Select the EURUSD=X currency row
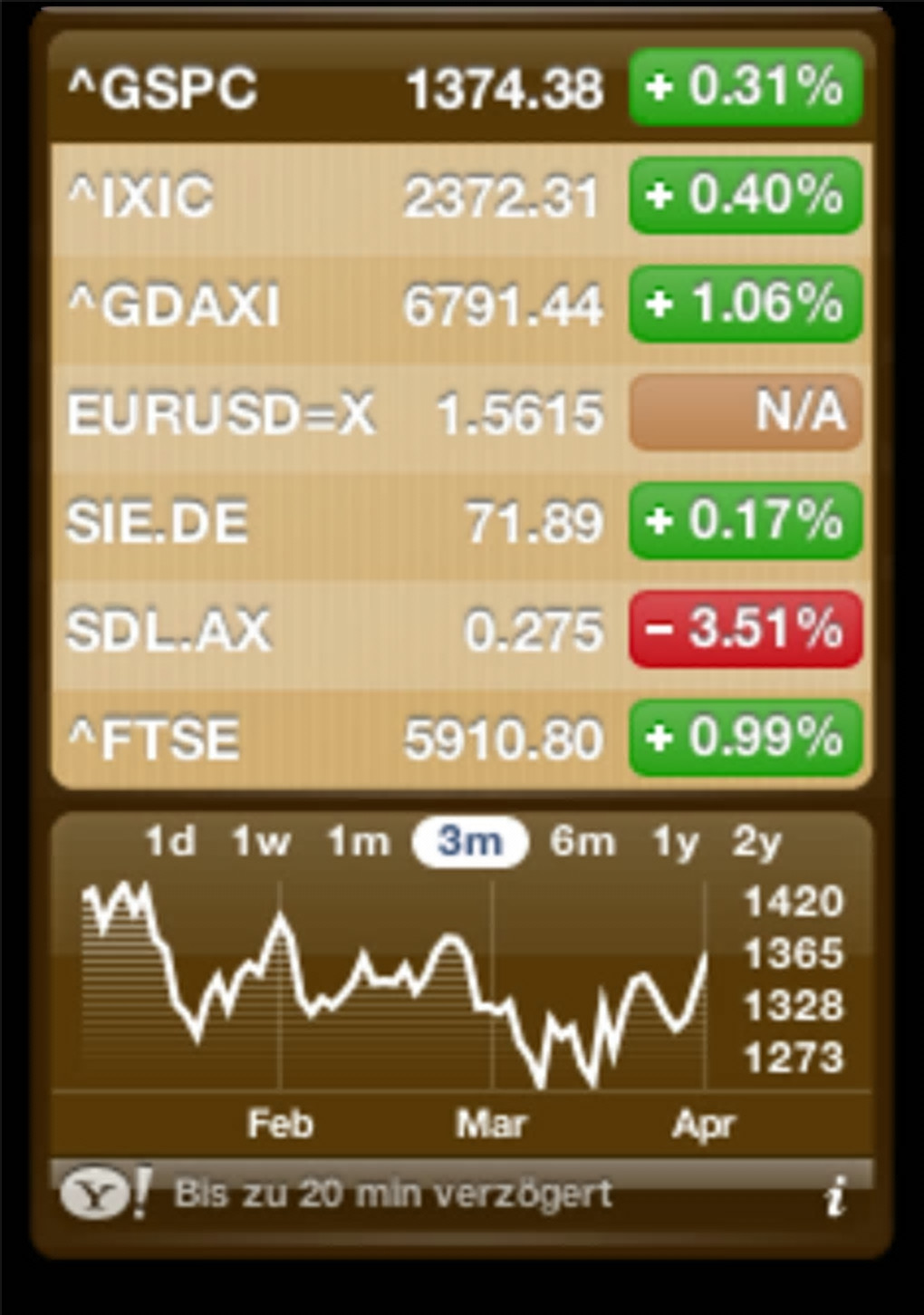Viewport: 924px width, 1315px height. pyautogui.click(x=335, y=414)
